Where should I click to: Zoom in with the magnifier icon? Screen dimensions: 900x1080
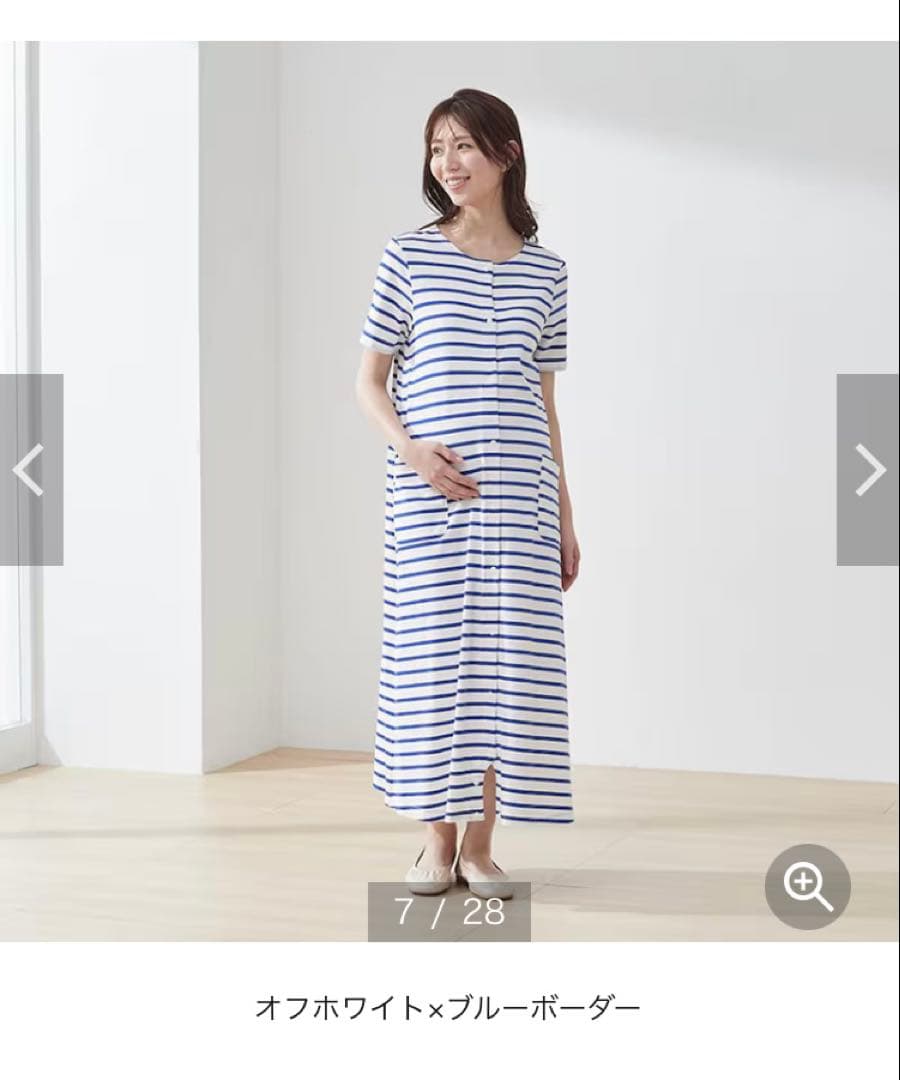pos(808,887)
